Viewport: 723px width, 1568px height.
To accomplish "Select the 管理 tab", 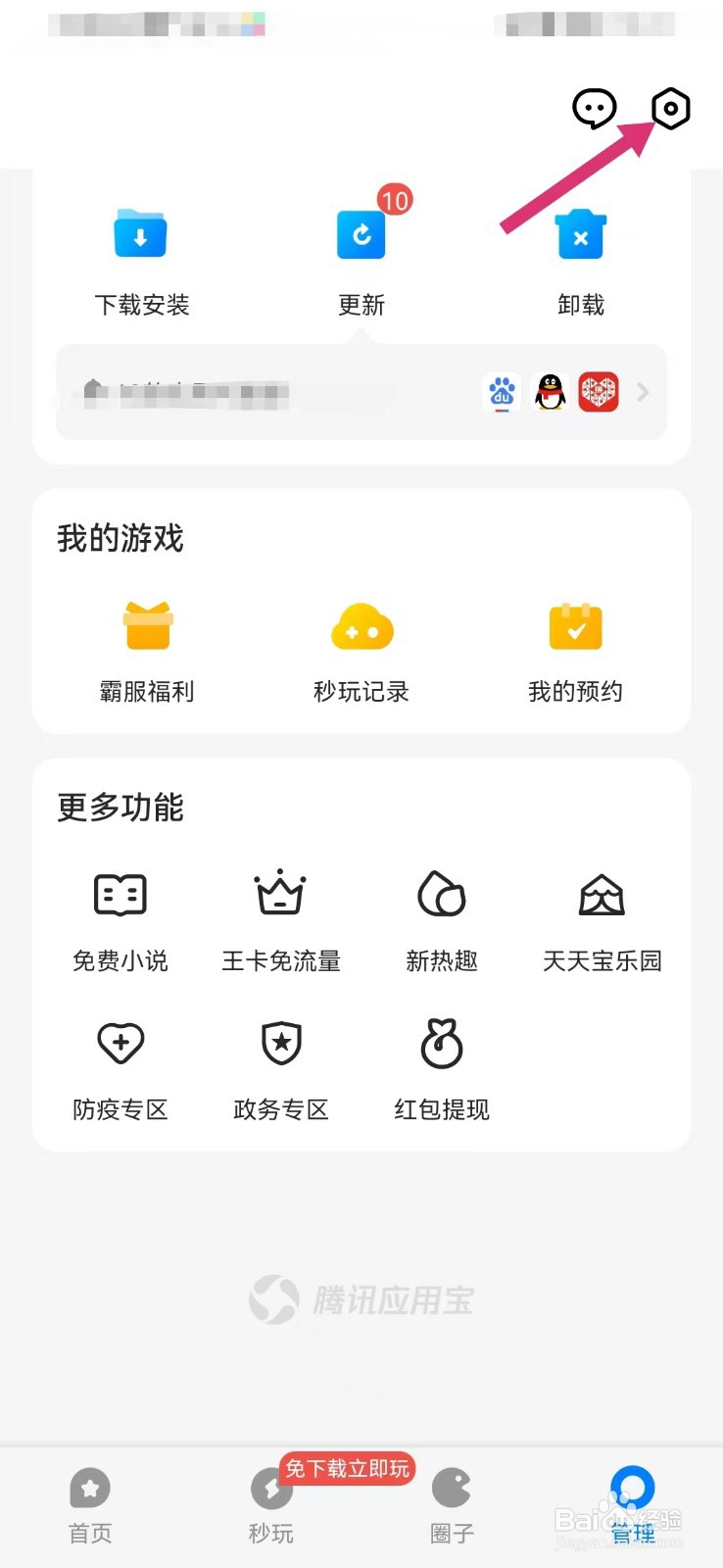I will click(633, 1506).
